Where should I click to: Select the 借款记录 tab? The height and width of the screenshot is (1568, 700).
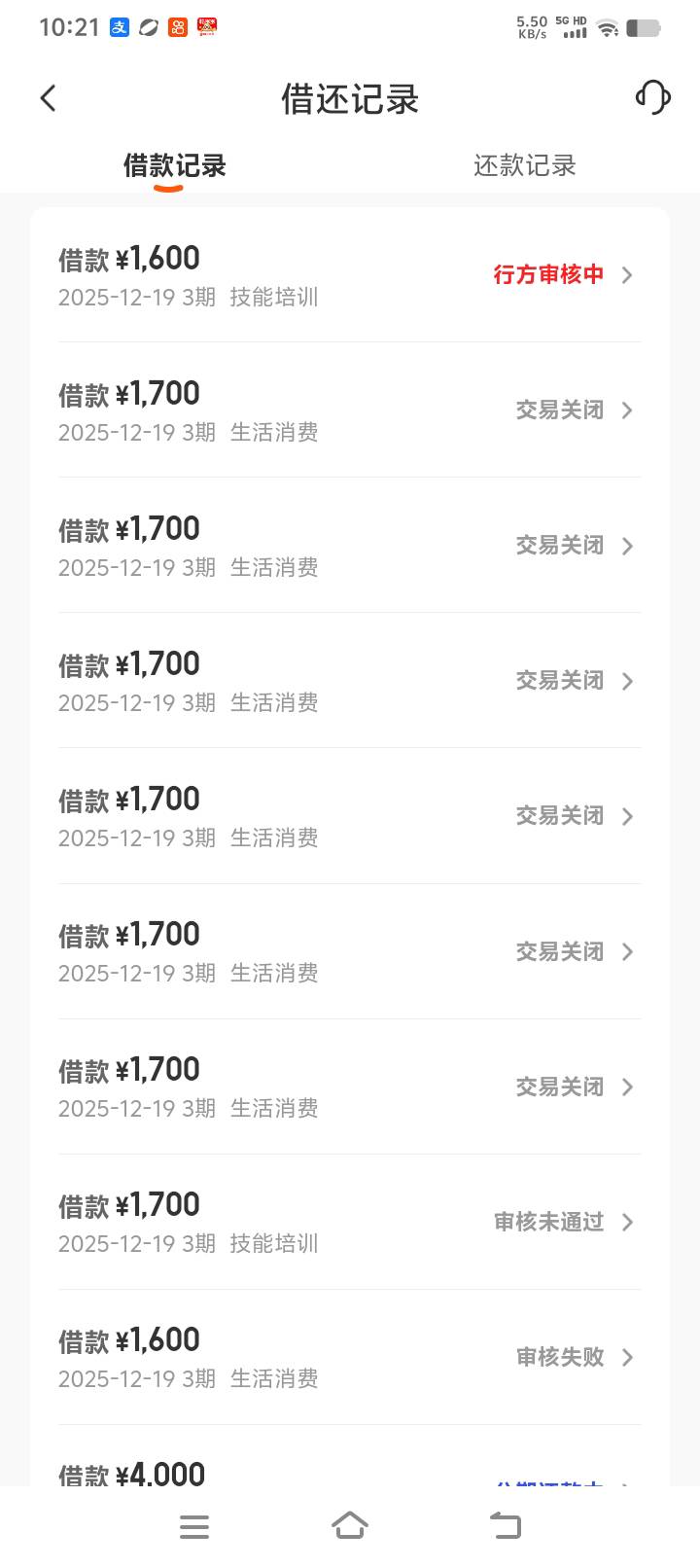pyautogui.click(x=175, y=165)
